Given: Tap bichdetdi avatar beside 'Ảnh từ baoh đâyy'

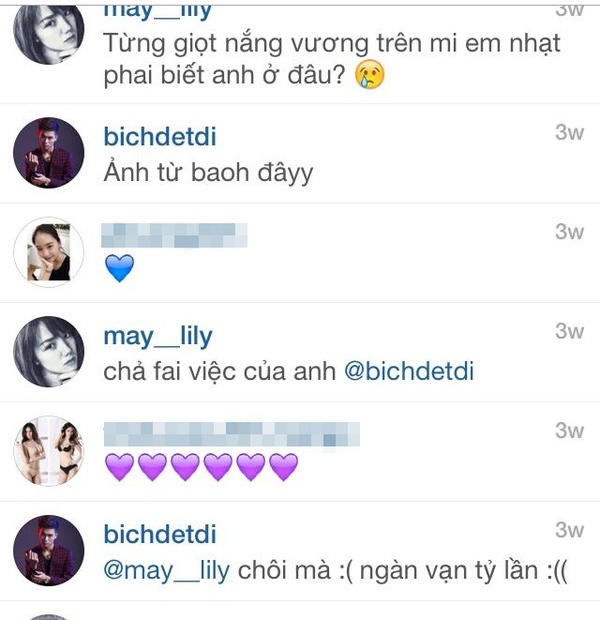Looking at the screenshot, I should click(48, 152).
